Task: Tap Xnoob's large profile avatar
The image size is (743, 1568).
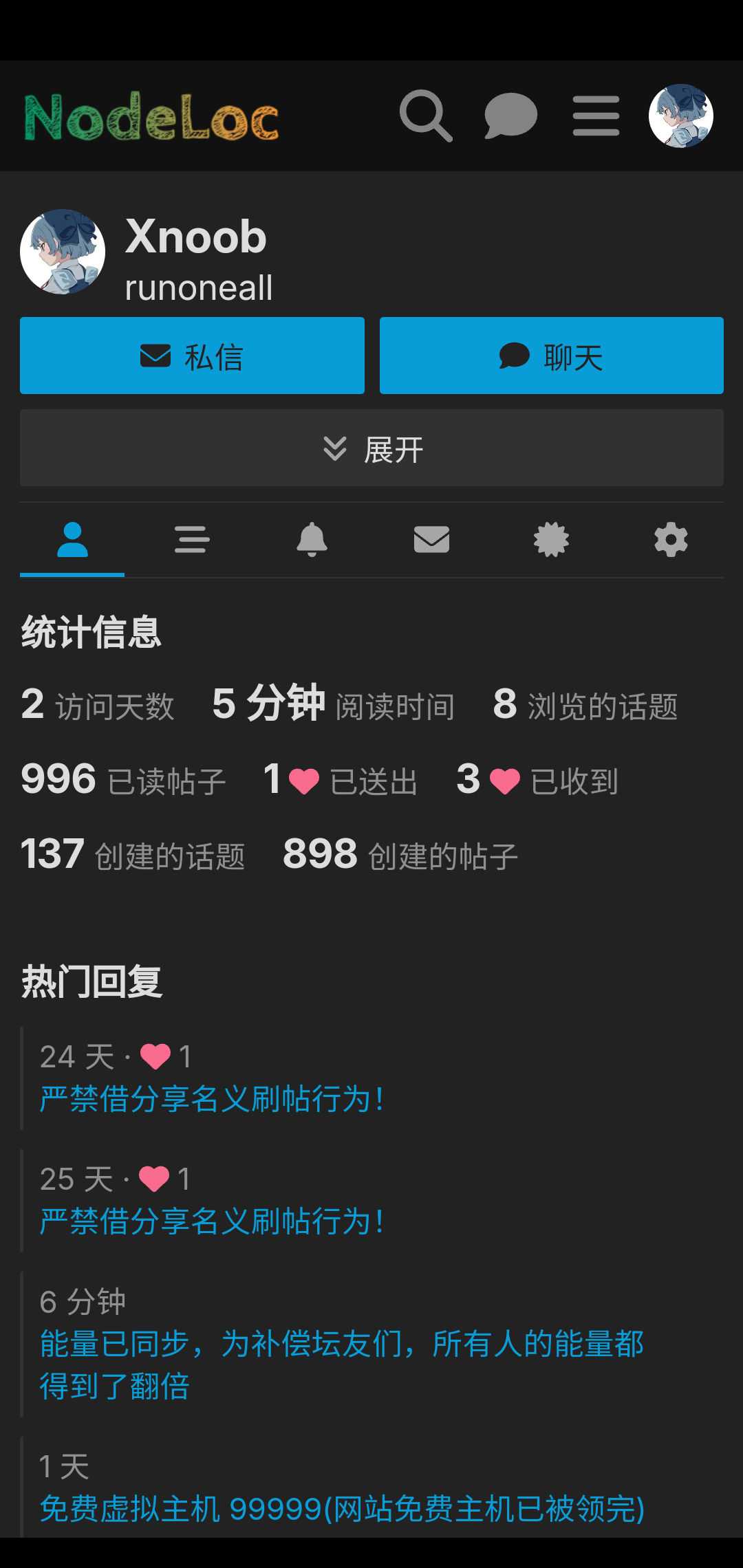Action: [63, 252]
